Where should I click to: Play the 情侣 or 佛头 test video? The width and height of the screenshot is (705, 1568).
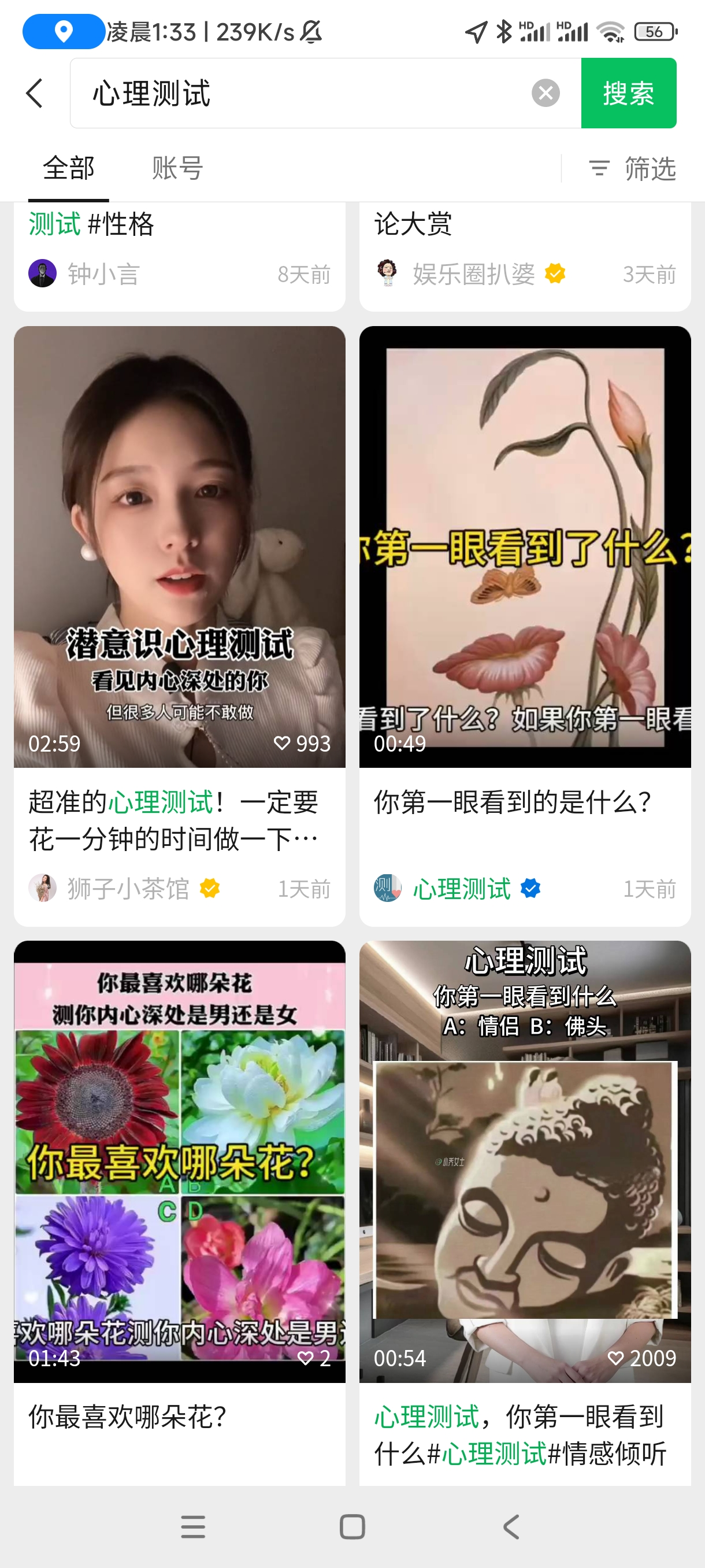pyautogui.click(x=524, y=1160)
